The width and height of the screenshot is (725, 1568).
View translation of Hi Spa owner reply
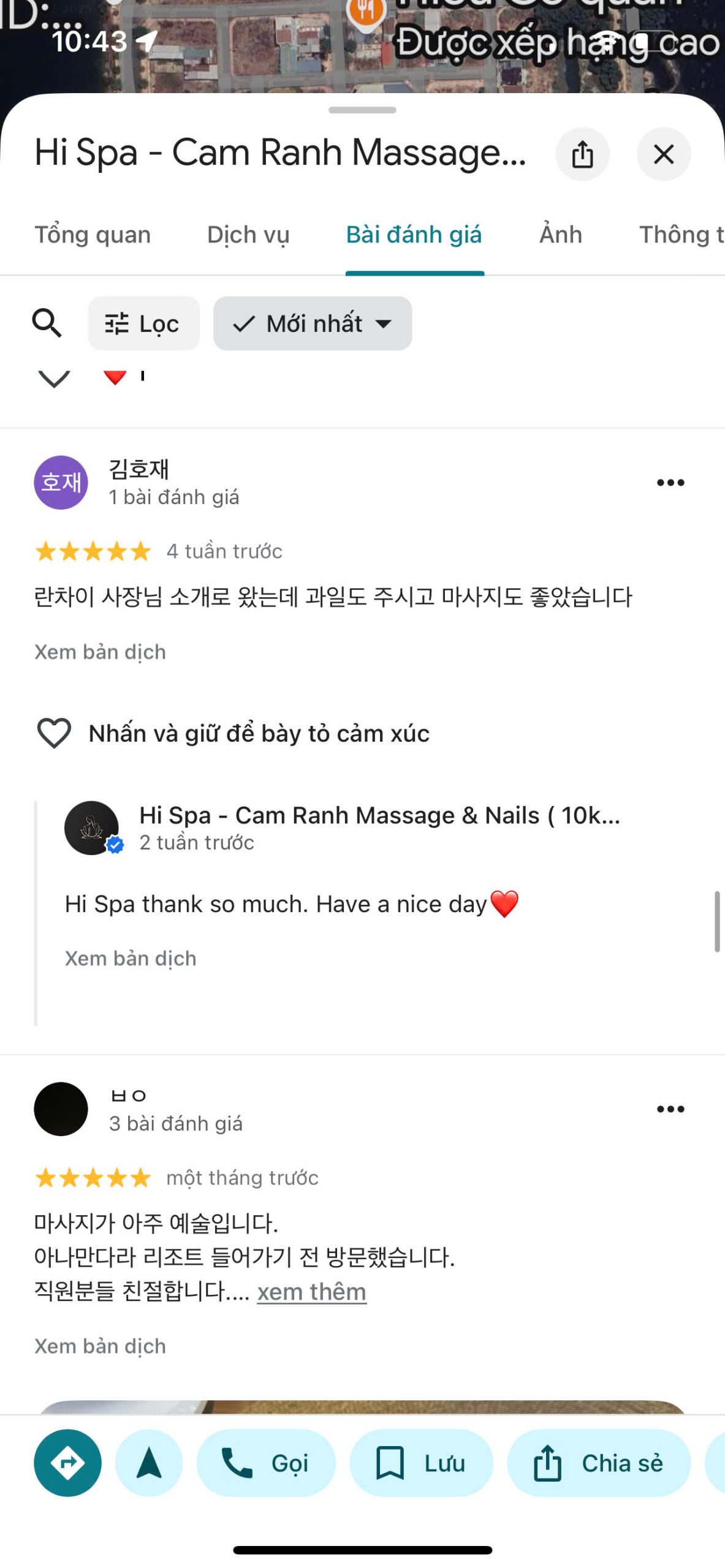[x=131, y=958]
